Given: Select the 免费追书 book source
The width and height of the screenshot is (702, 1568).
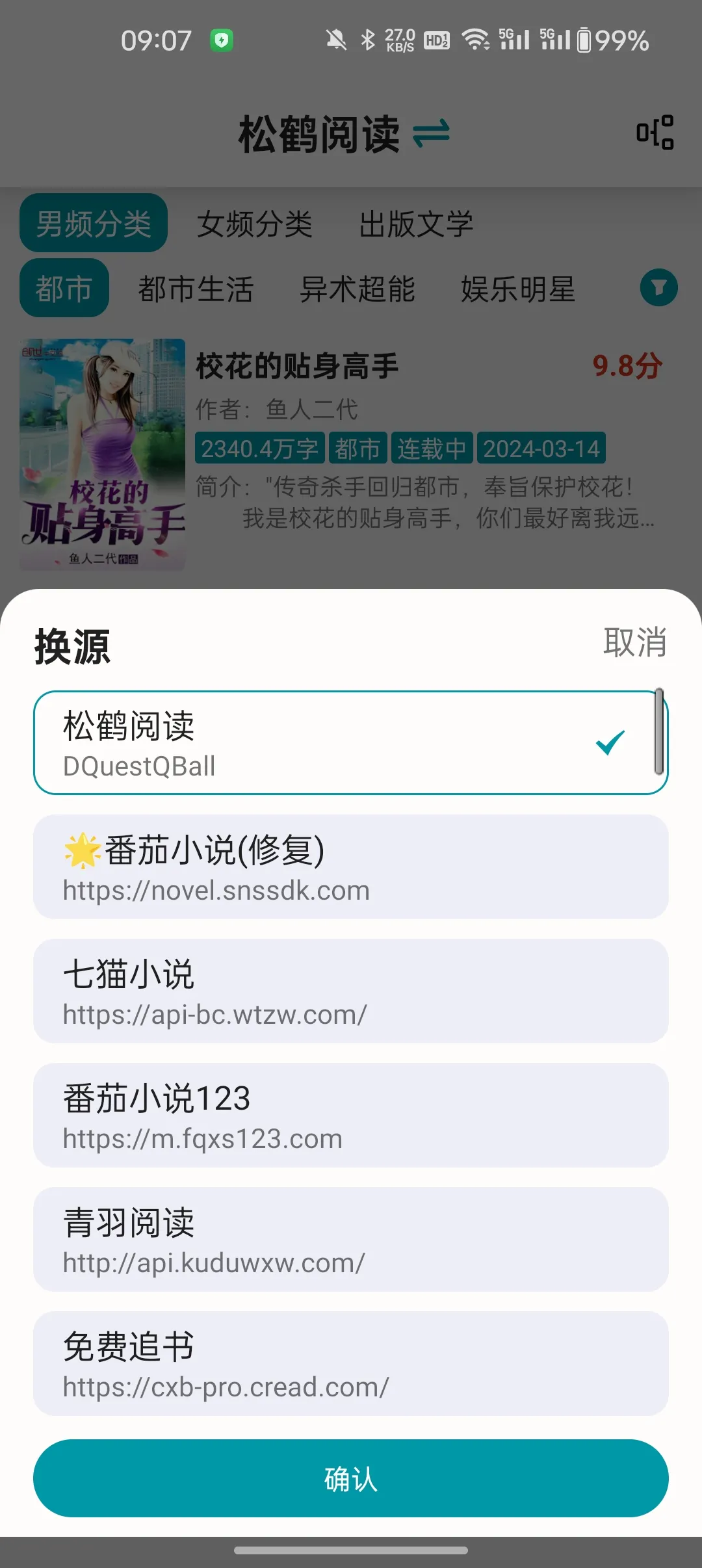Looking at the screenshot, I should [x=351, y=1364].
